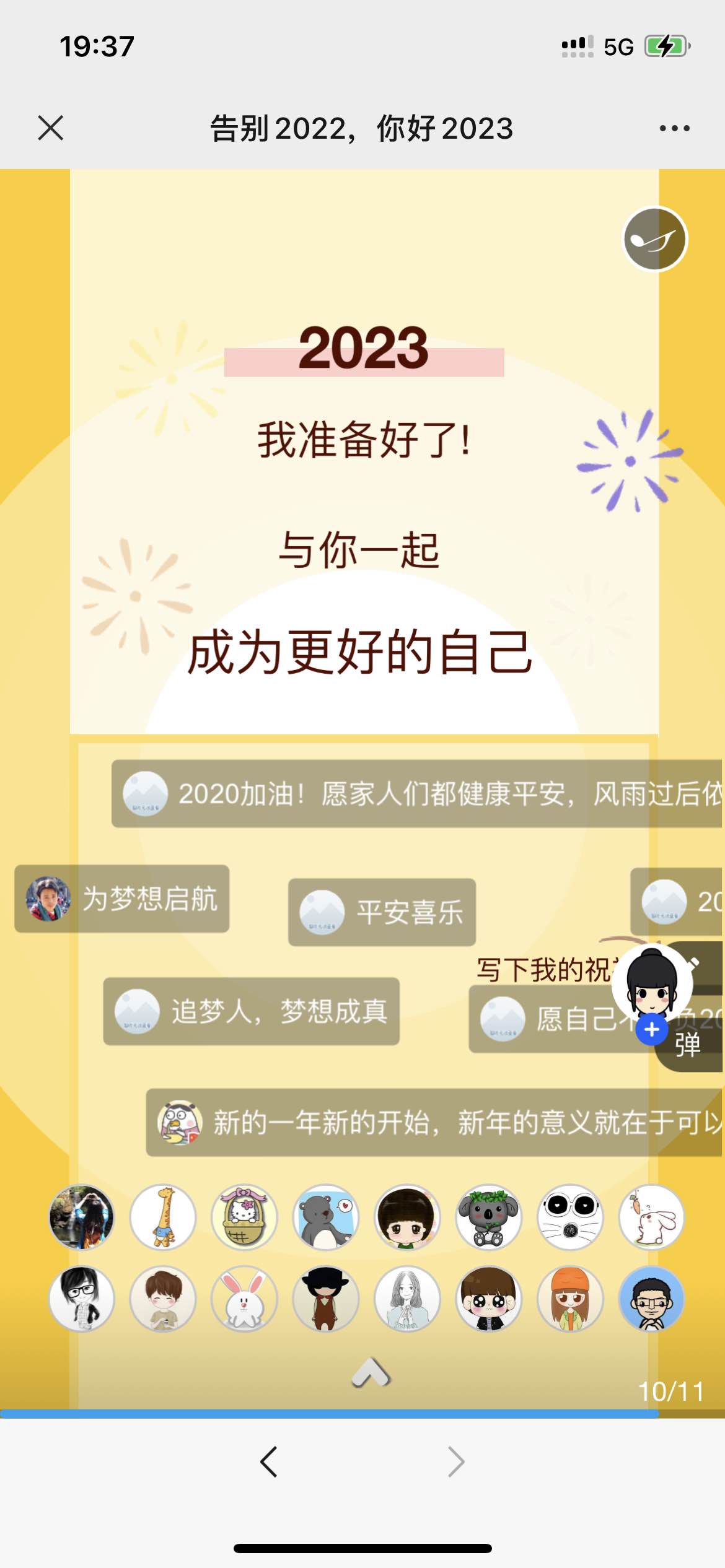Go back with the browser back arrow
Viewport: 725px width, 1568px height.
click(x=268, y=1462)
